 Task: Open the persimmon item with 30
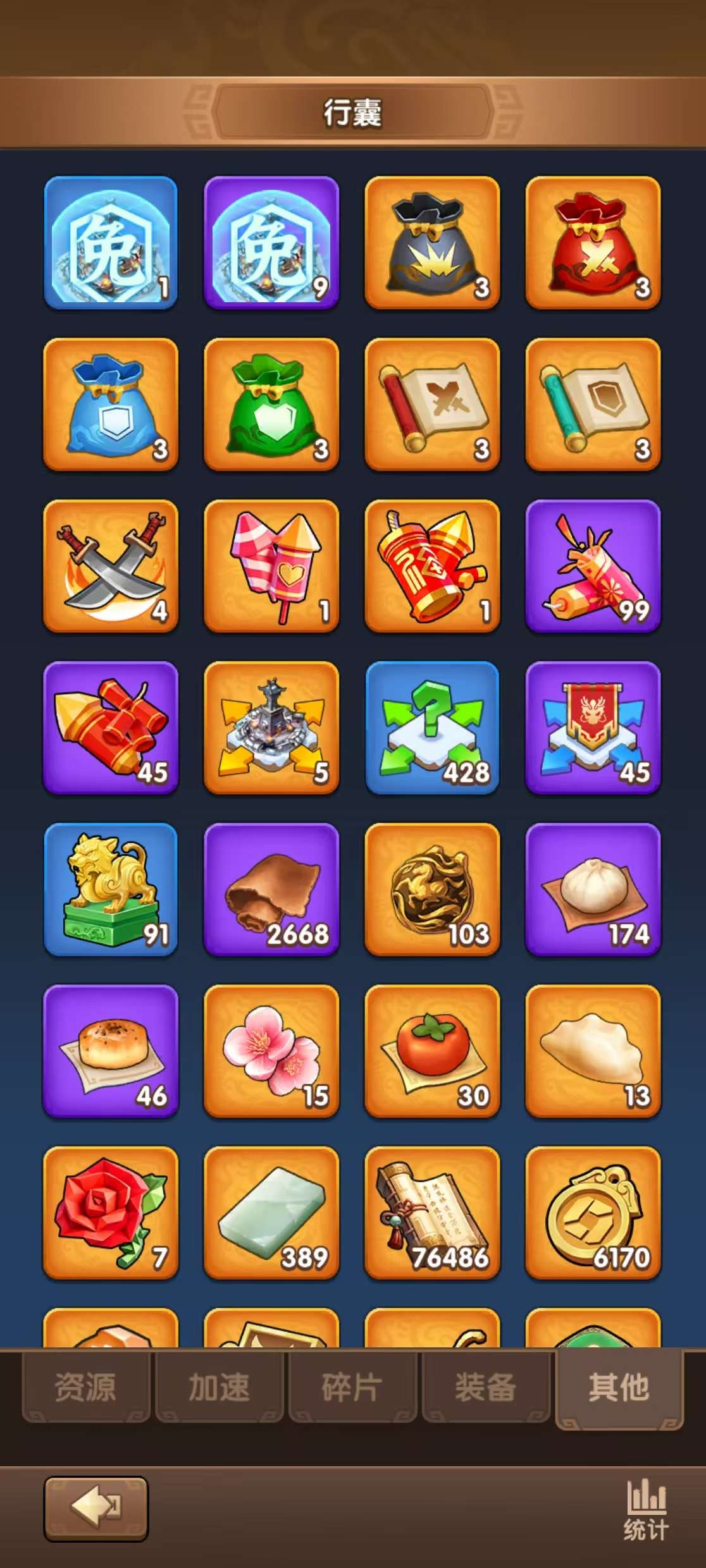click(x=432, y=1051)
